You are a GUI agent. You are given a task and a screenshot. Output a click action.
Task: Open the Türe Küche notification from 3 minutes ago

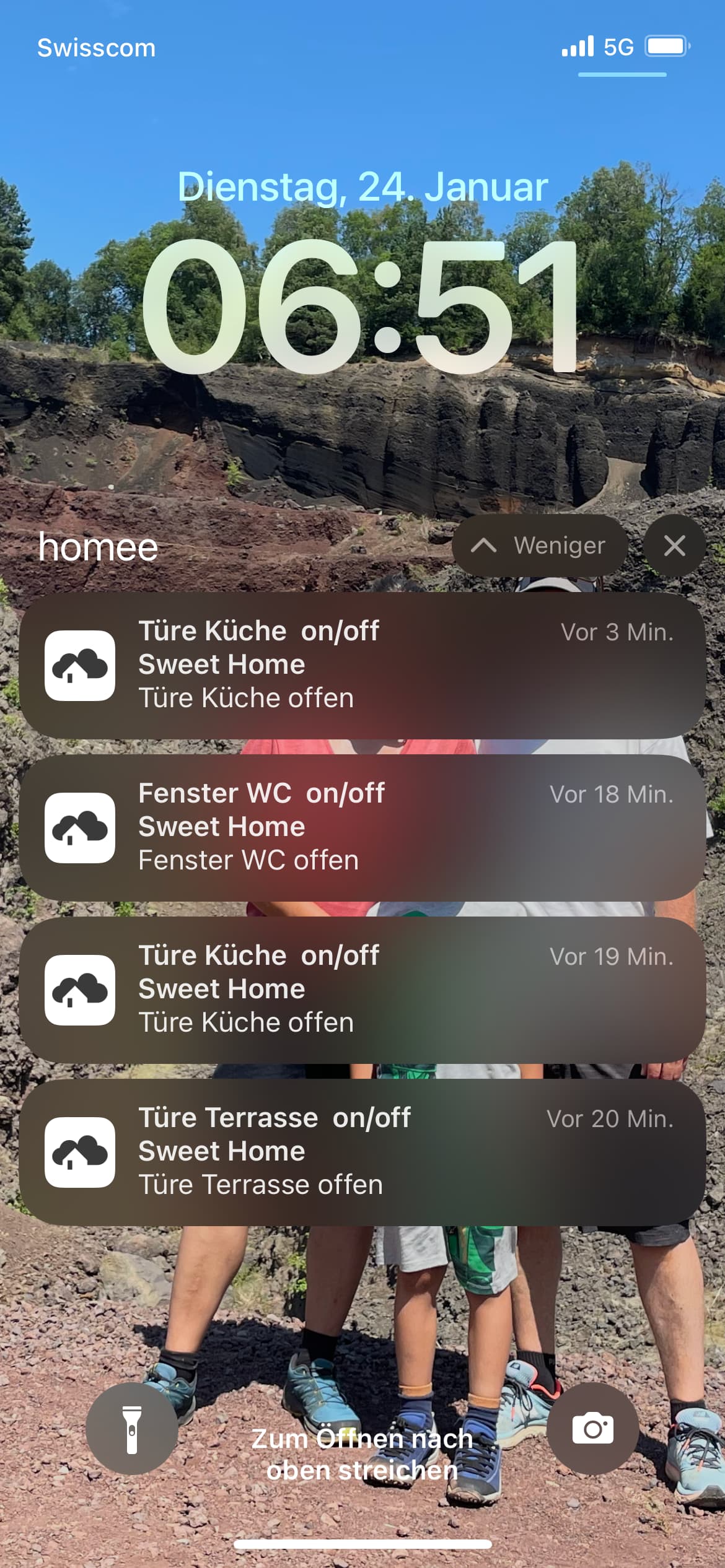[x=362, y=666]
